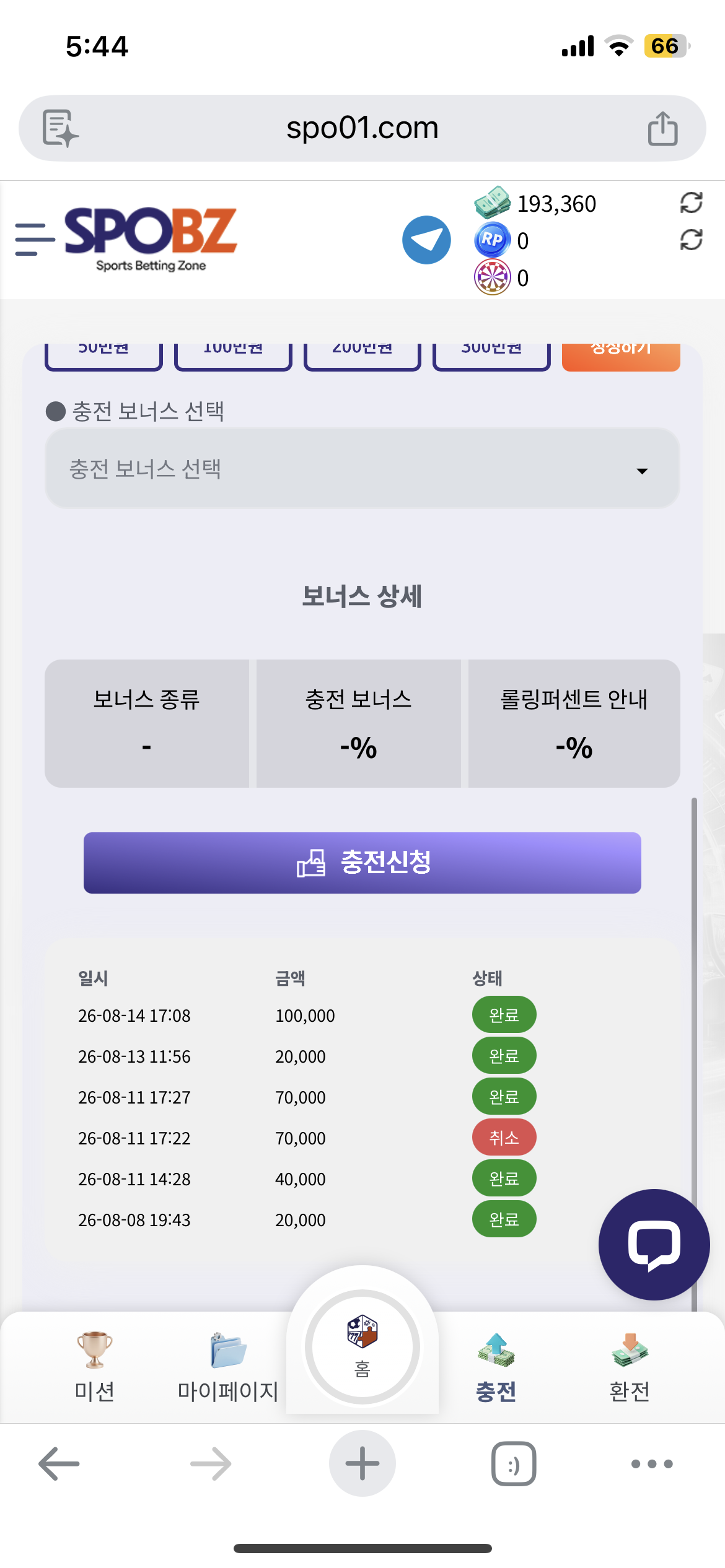Open the Telegram contact icon
The image size is (725, 1568).
426,240
